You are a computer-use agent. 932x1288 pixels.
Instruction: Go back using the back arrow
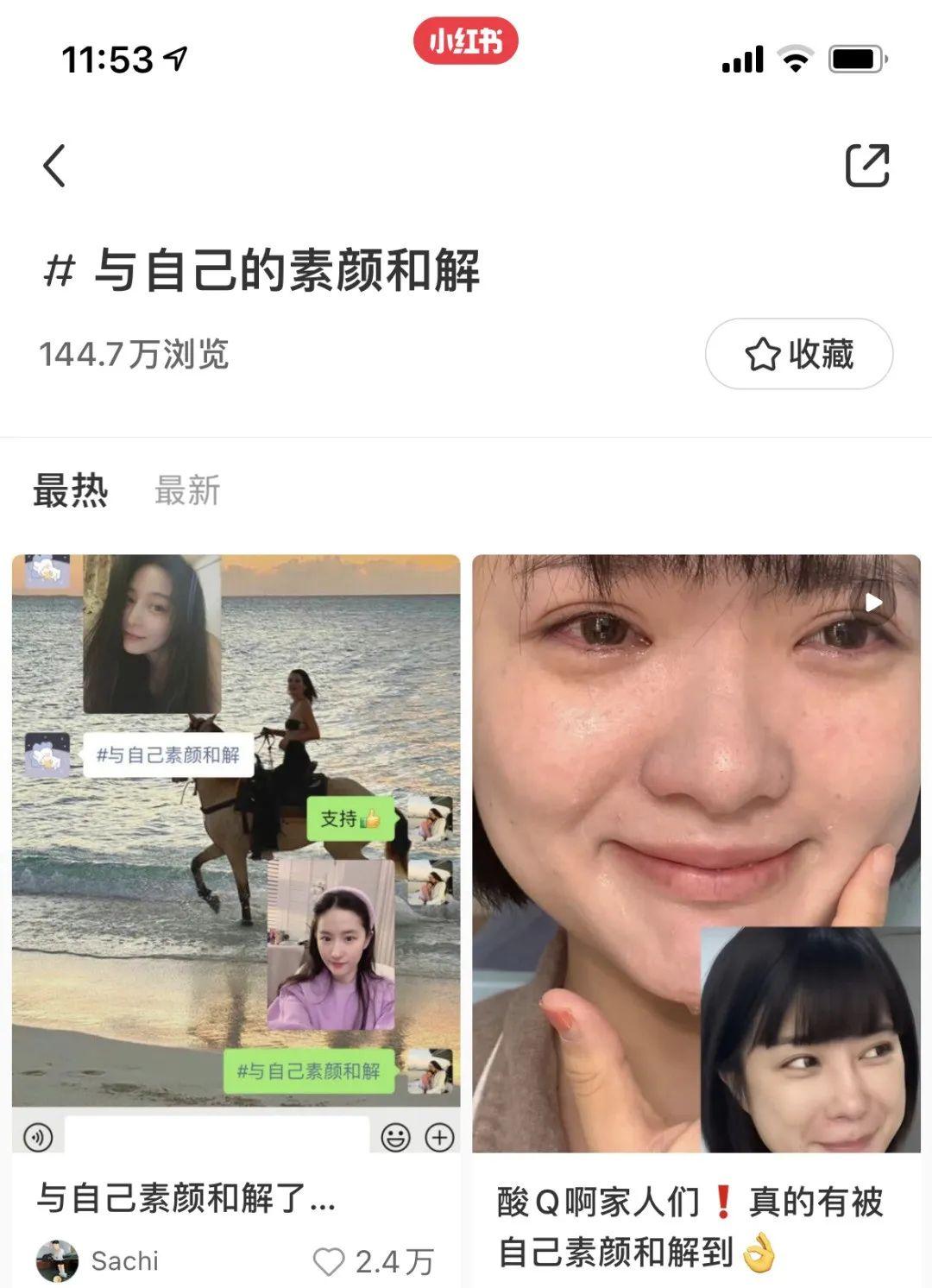click(x=54, y=166)
